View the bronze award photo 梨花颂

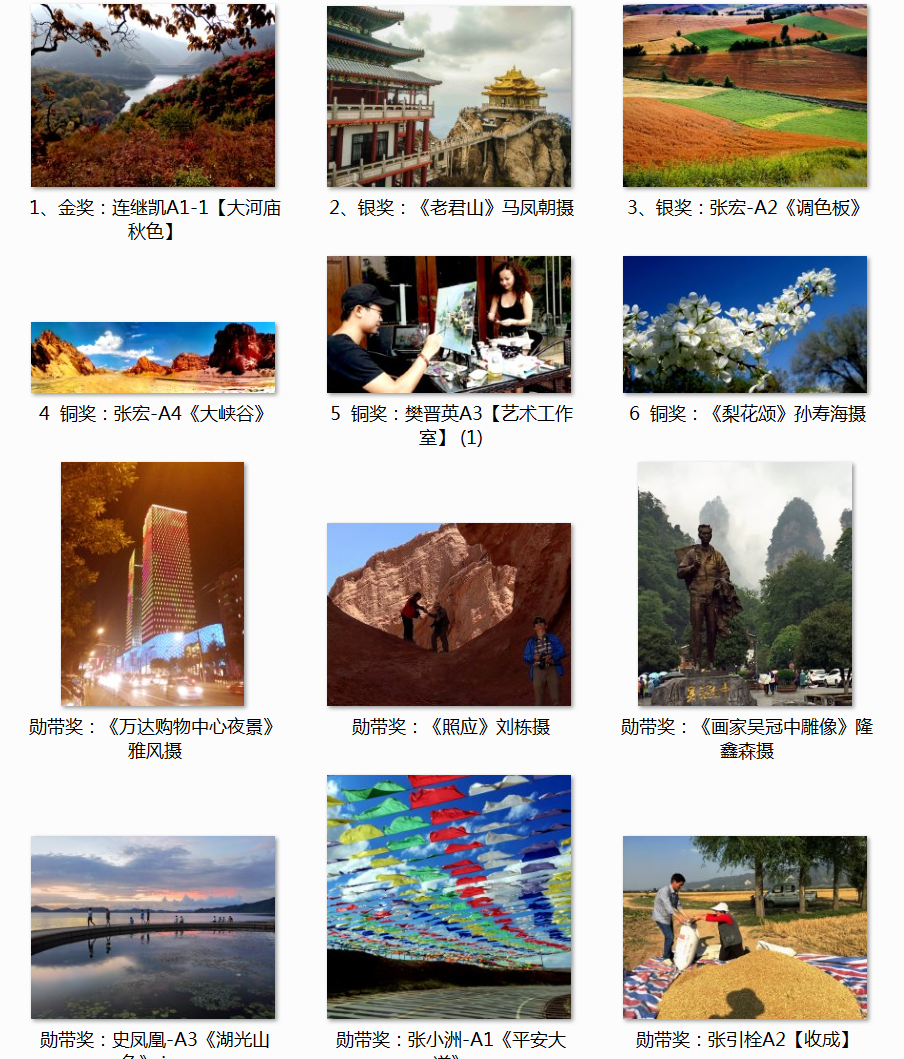pyautogui.click(x=745, y=324)
